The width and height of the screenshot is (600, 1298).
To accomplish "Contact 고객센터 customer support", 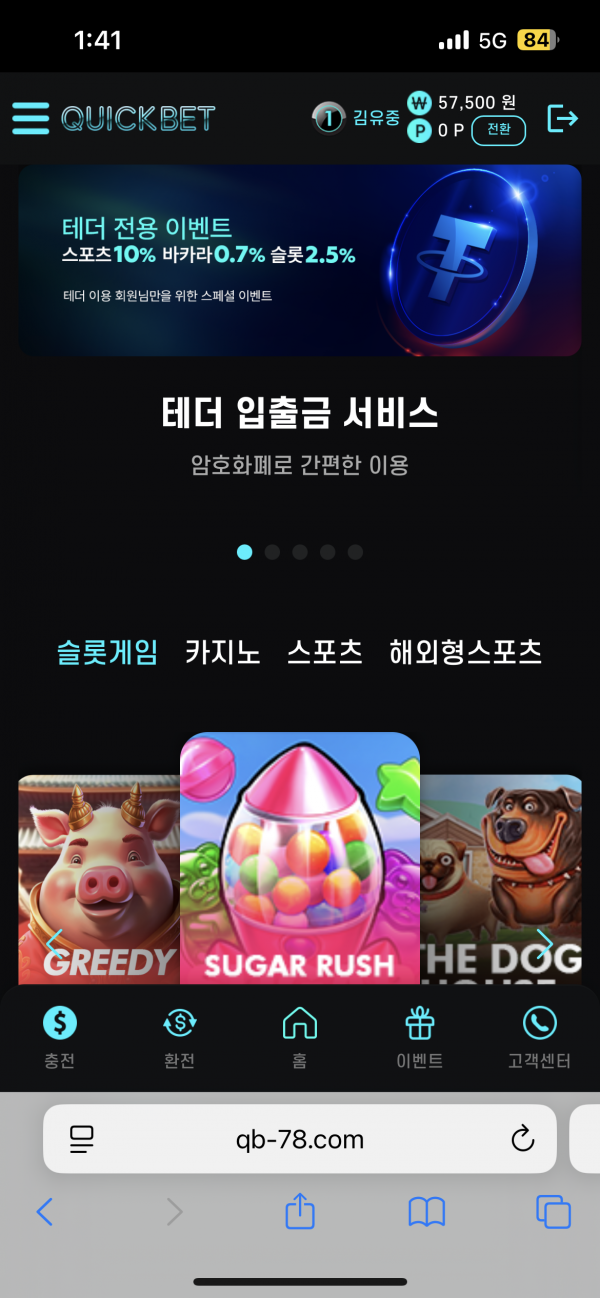I will (x=539, y=1037).
